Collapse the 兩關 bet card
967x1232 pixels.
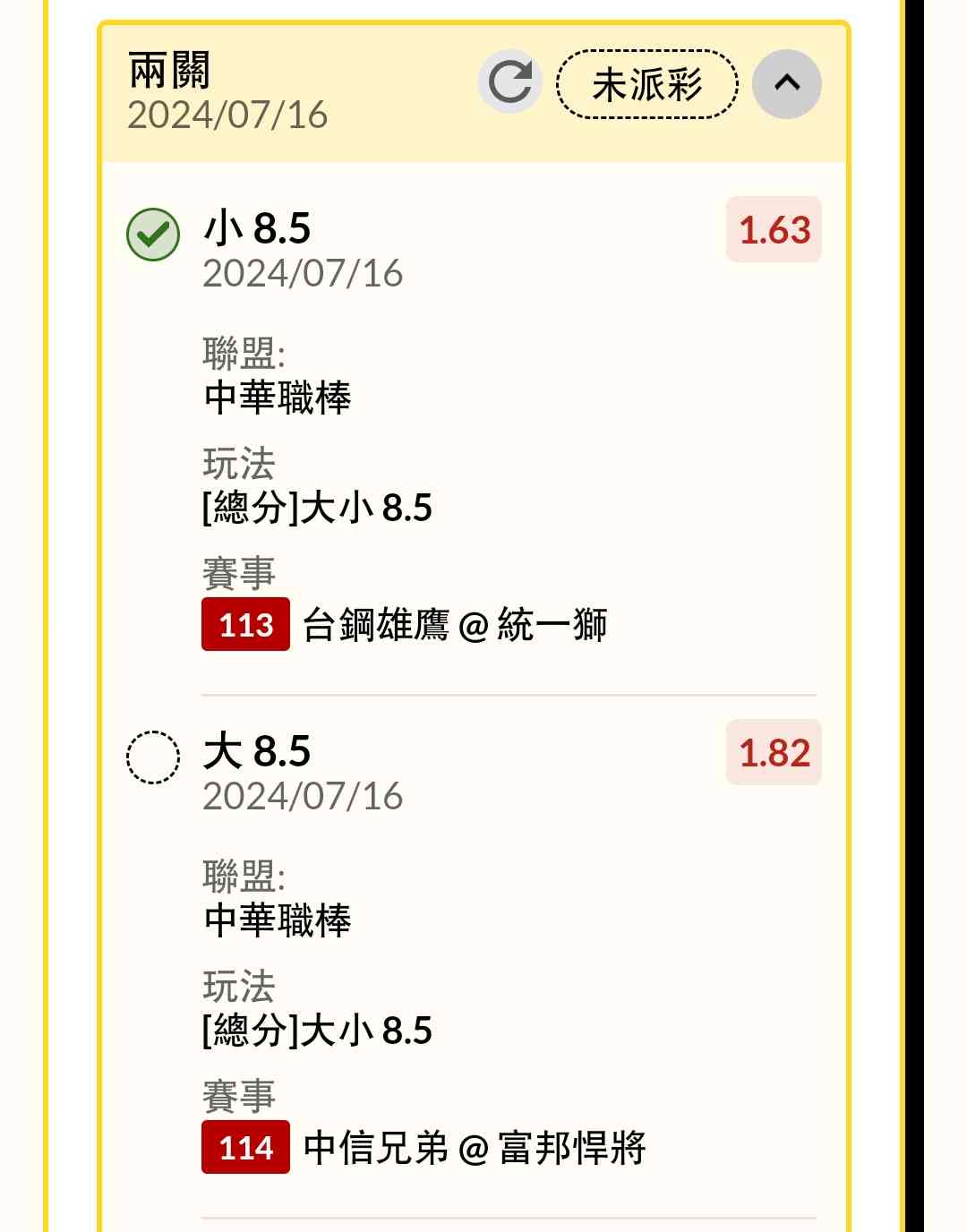tap(786, 84)
